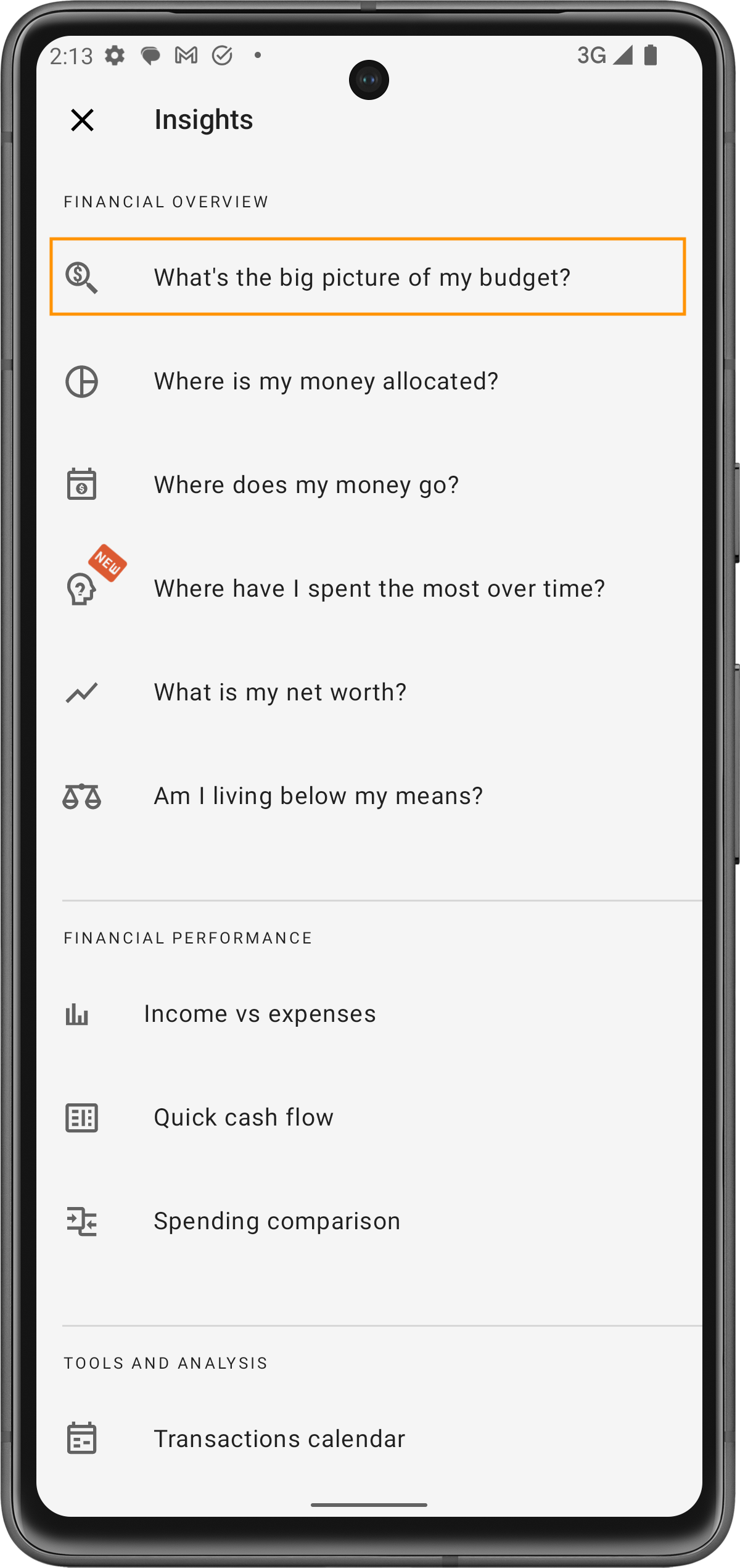Open 'Am I living below my means?'
740x1568 pixels.
coord(318,796)
